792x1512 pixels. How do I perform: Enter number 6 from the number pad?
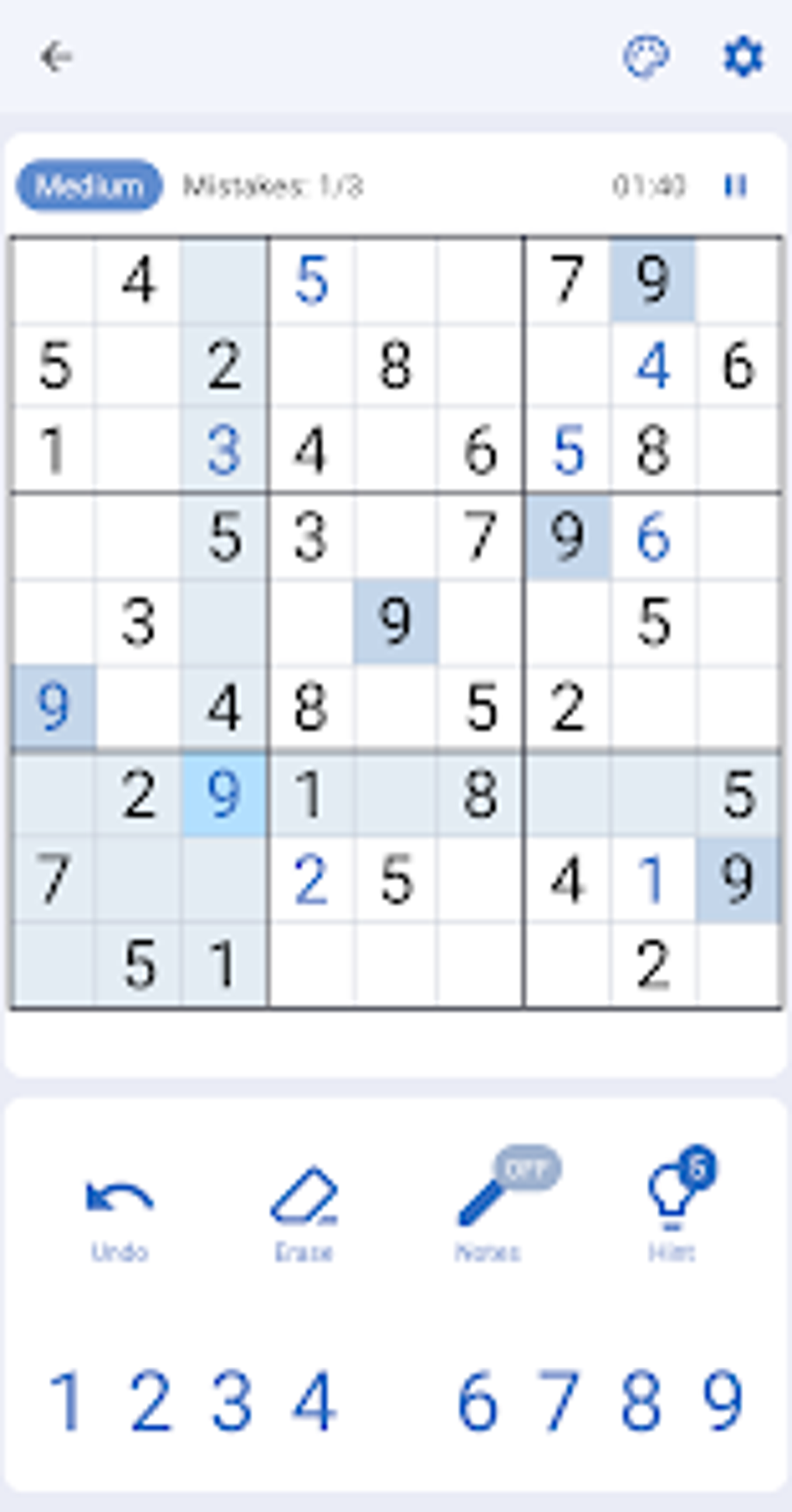pos(477,1401)
